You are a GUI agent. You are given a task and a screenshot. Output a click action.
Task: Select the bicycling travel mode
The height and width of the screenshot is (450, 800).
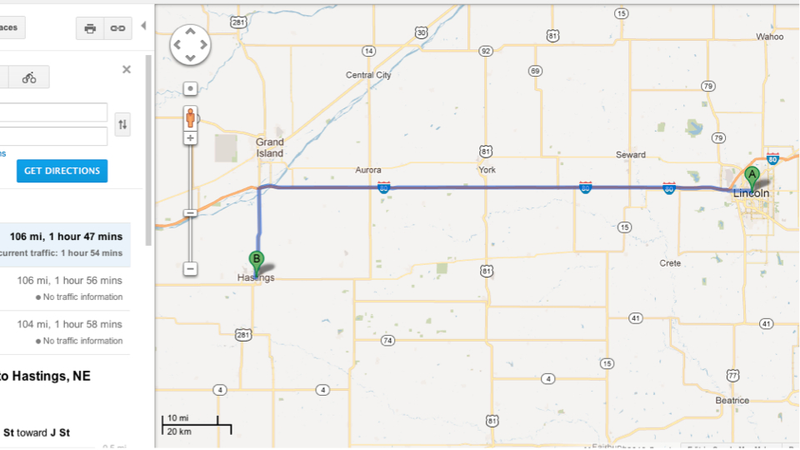tap(29, 77)
